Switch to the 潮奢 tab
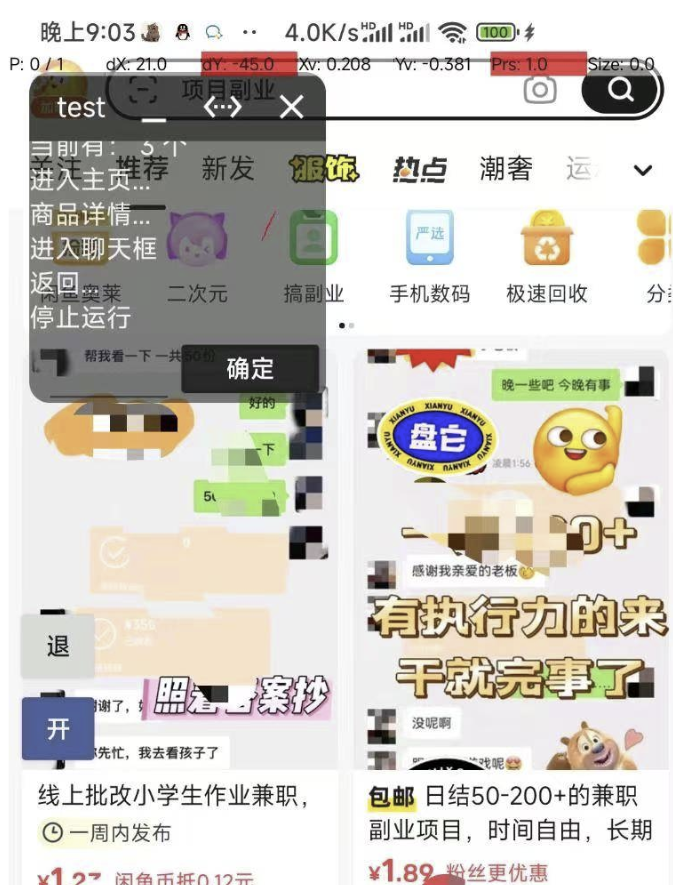This screenshot has width=673, height=885. pos(505,168)
